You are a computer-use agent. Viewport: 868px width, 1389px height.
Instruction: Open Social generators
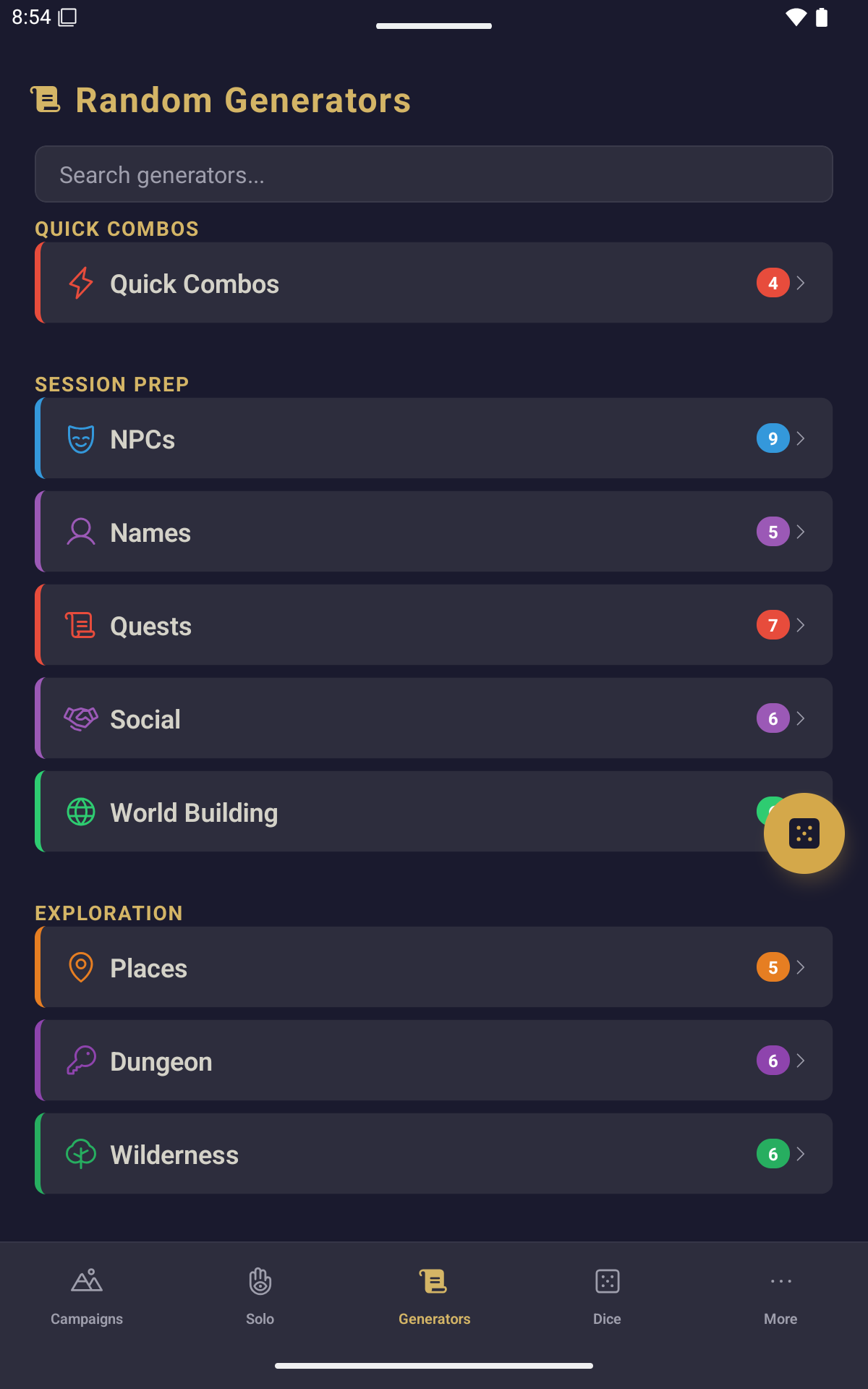tap(434, 718)
